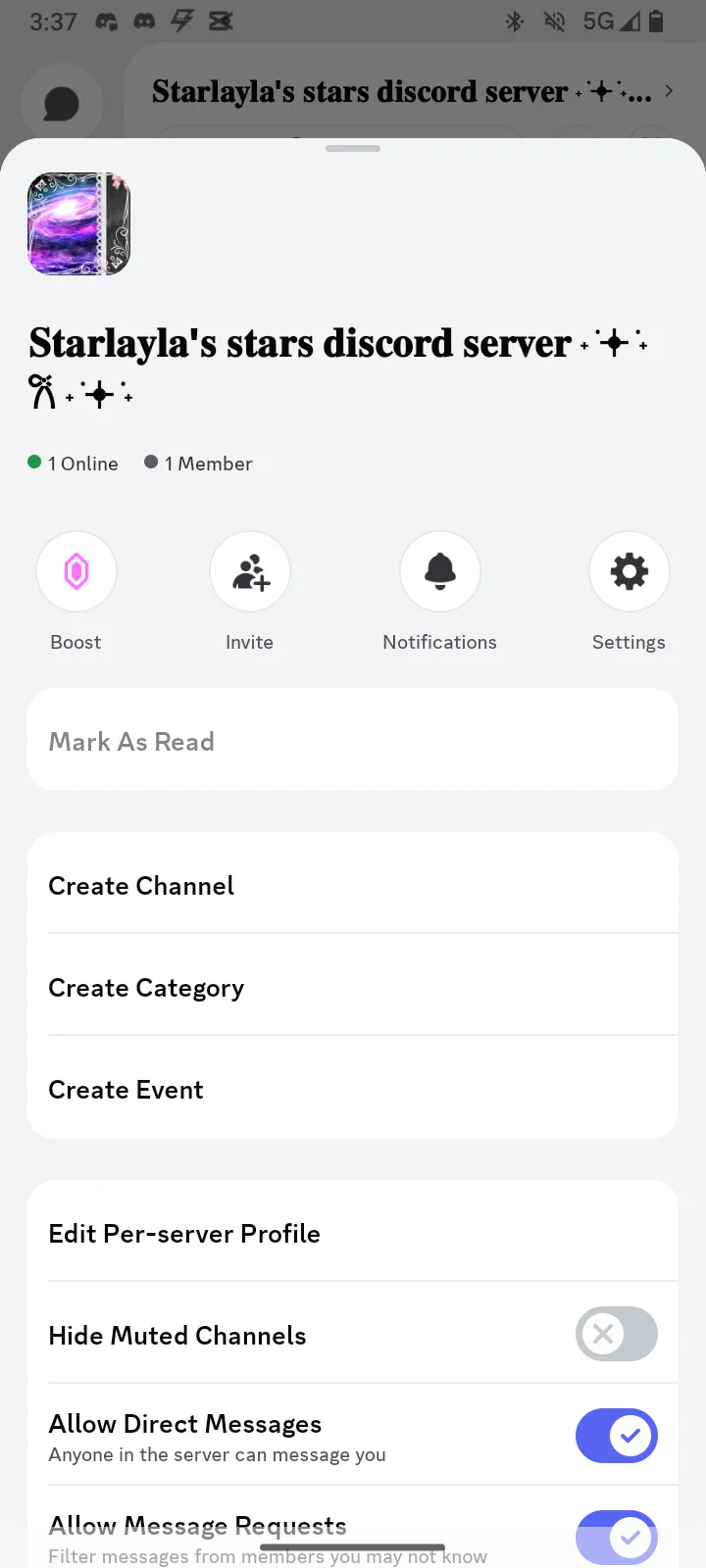The image size is (706, 1568).
Task: Choose Create Channel
Action: click(353, 885)
